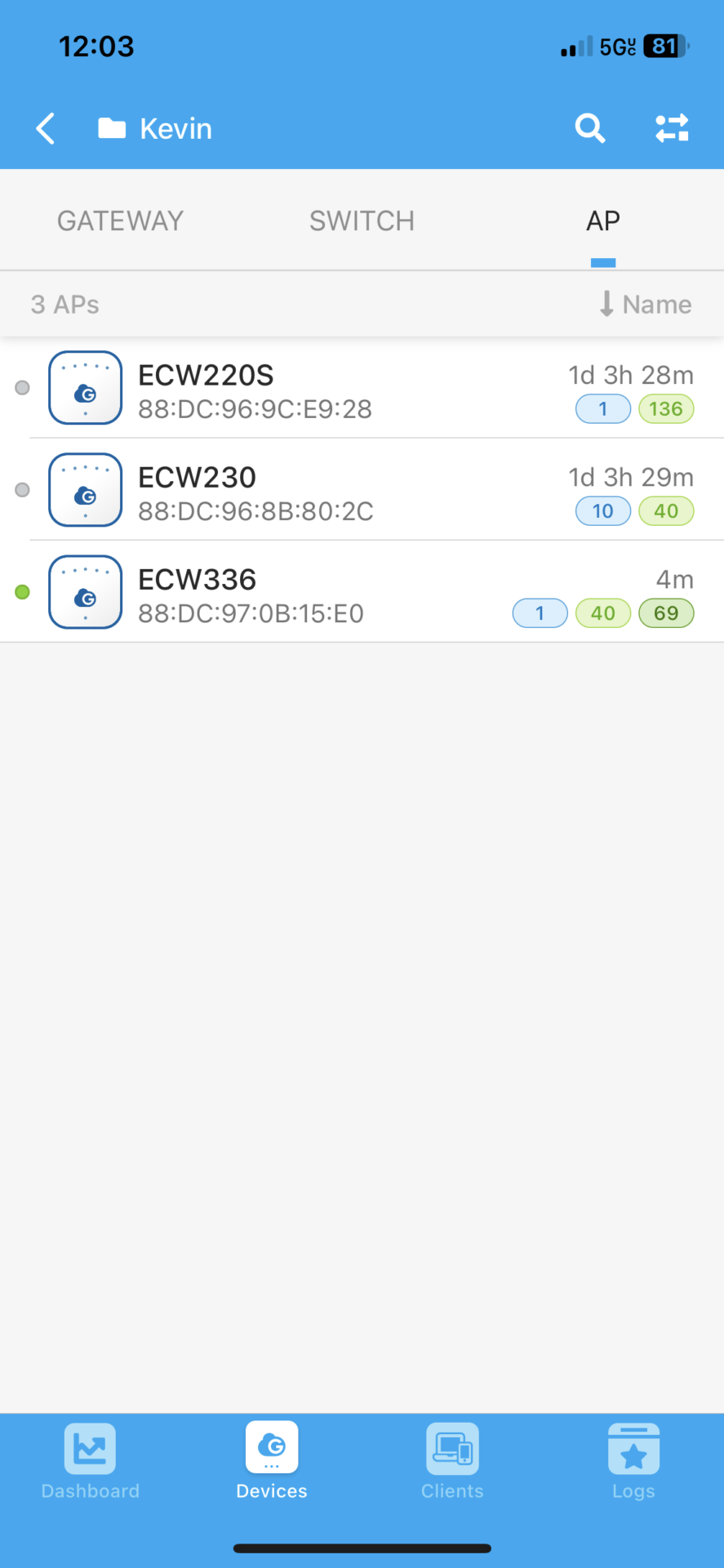
Task: Change sorting by Name
Action: pos(646,304)
